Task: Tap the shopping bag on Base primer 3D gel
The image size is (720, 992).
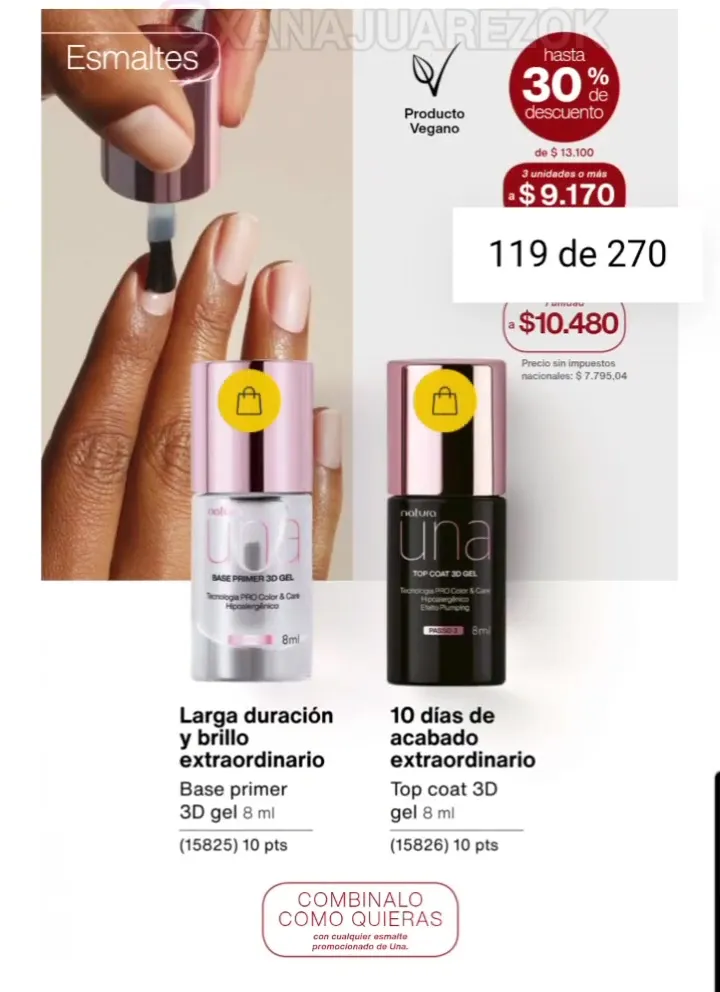Action: tap(249, 401)
